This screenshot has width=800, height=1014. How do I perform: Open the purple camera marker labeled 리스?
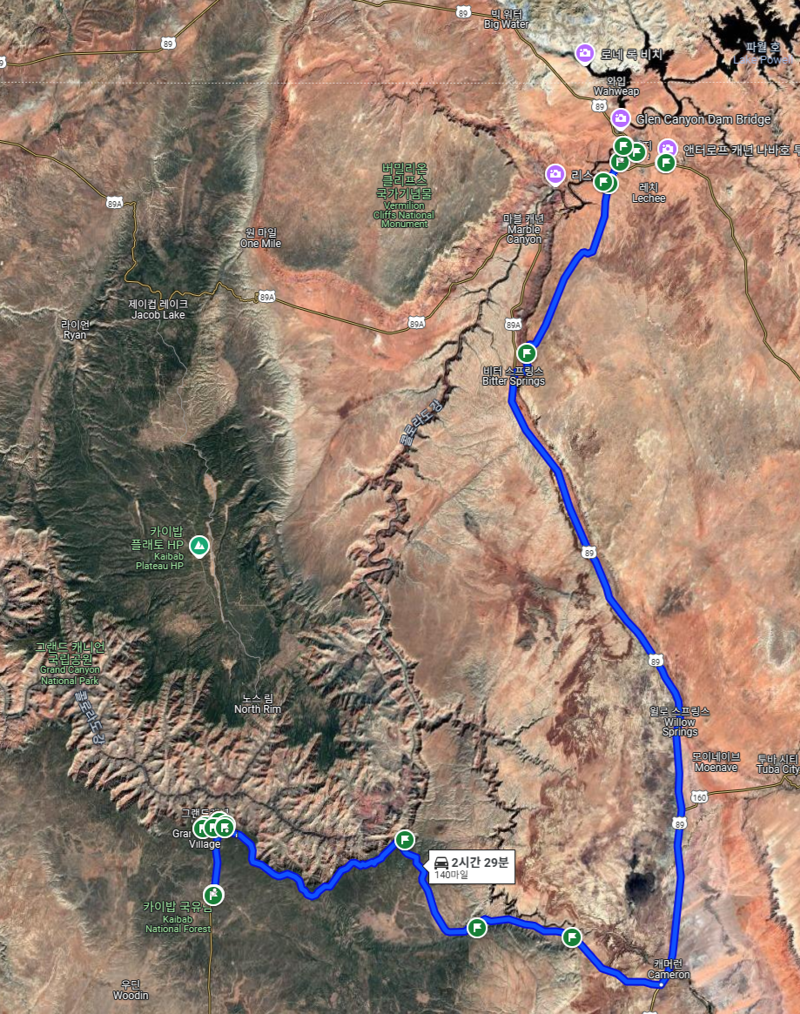tap(555, 174)
